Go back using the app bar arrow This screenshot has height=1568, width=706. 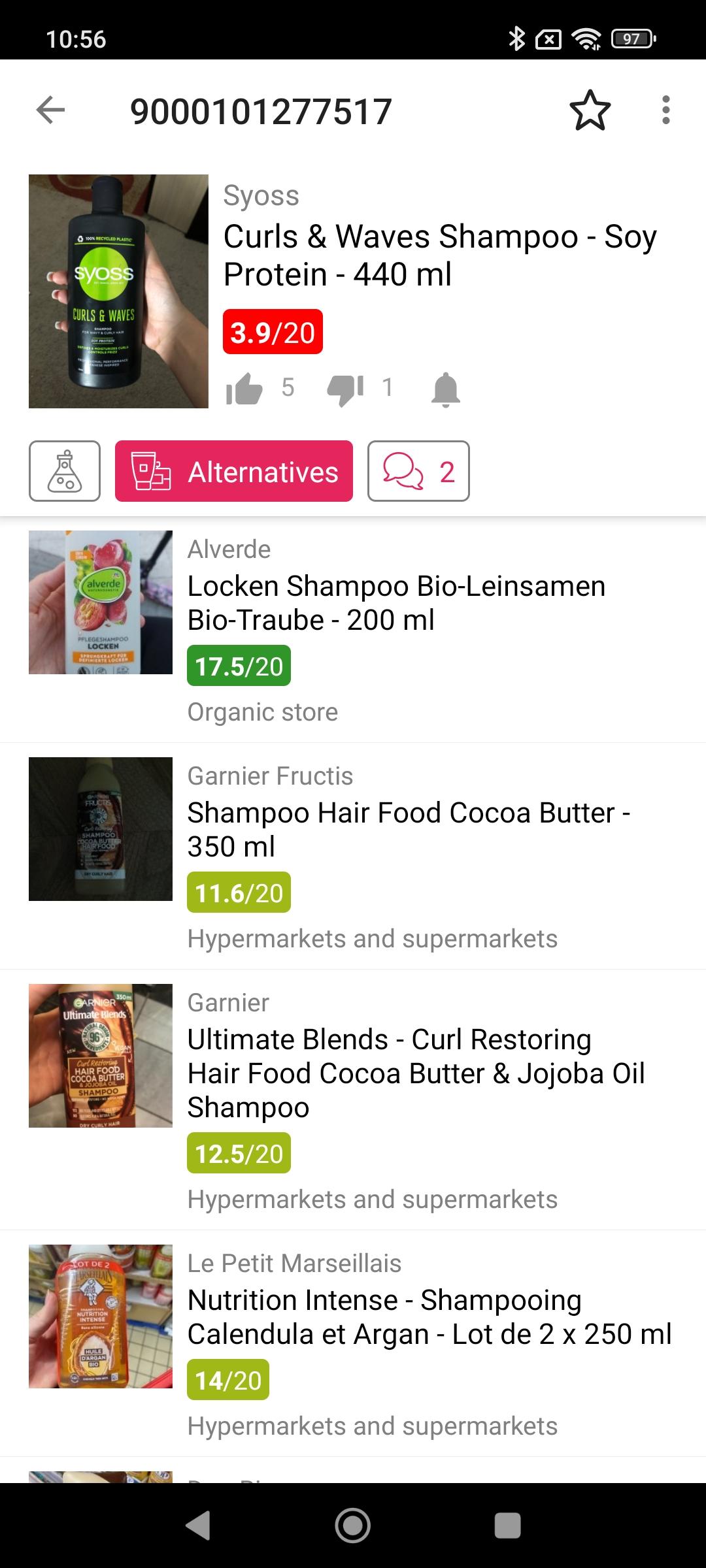[x=50, y=110]
